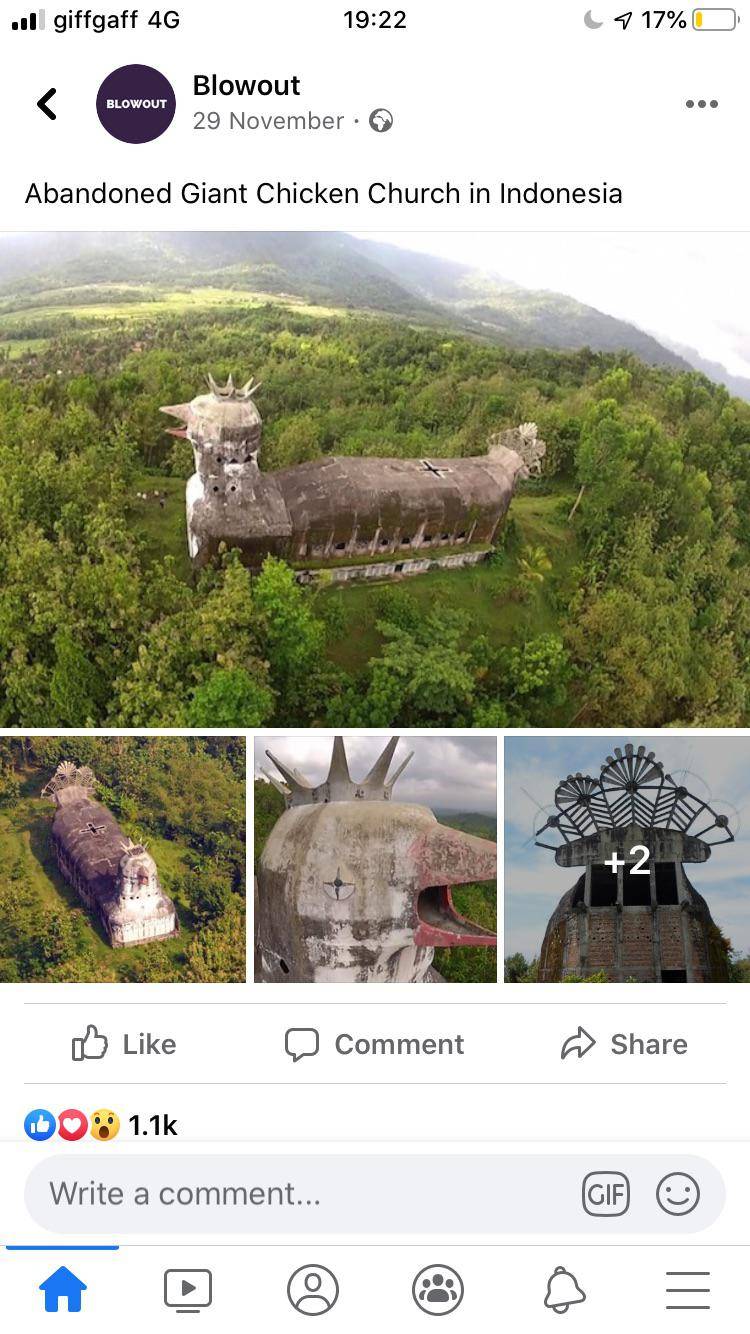Screen dimensions: 750x1334
Task: Open the Blowout page profile picture
Action: coord(136,104)
